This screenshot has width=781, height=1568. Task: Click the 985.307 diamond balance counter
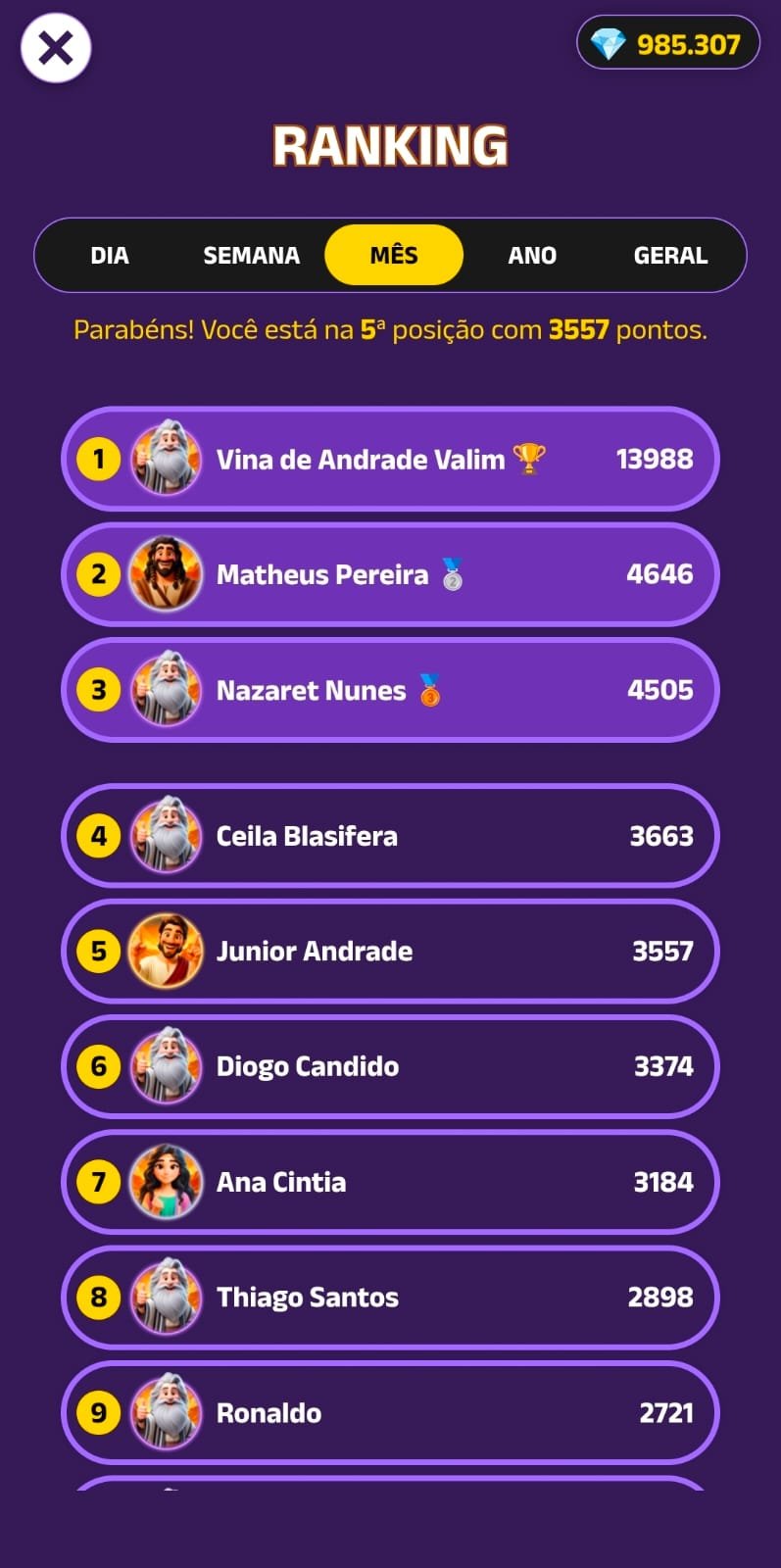(x=669, y=44)
